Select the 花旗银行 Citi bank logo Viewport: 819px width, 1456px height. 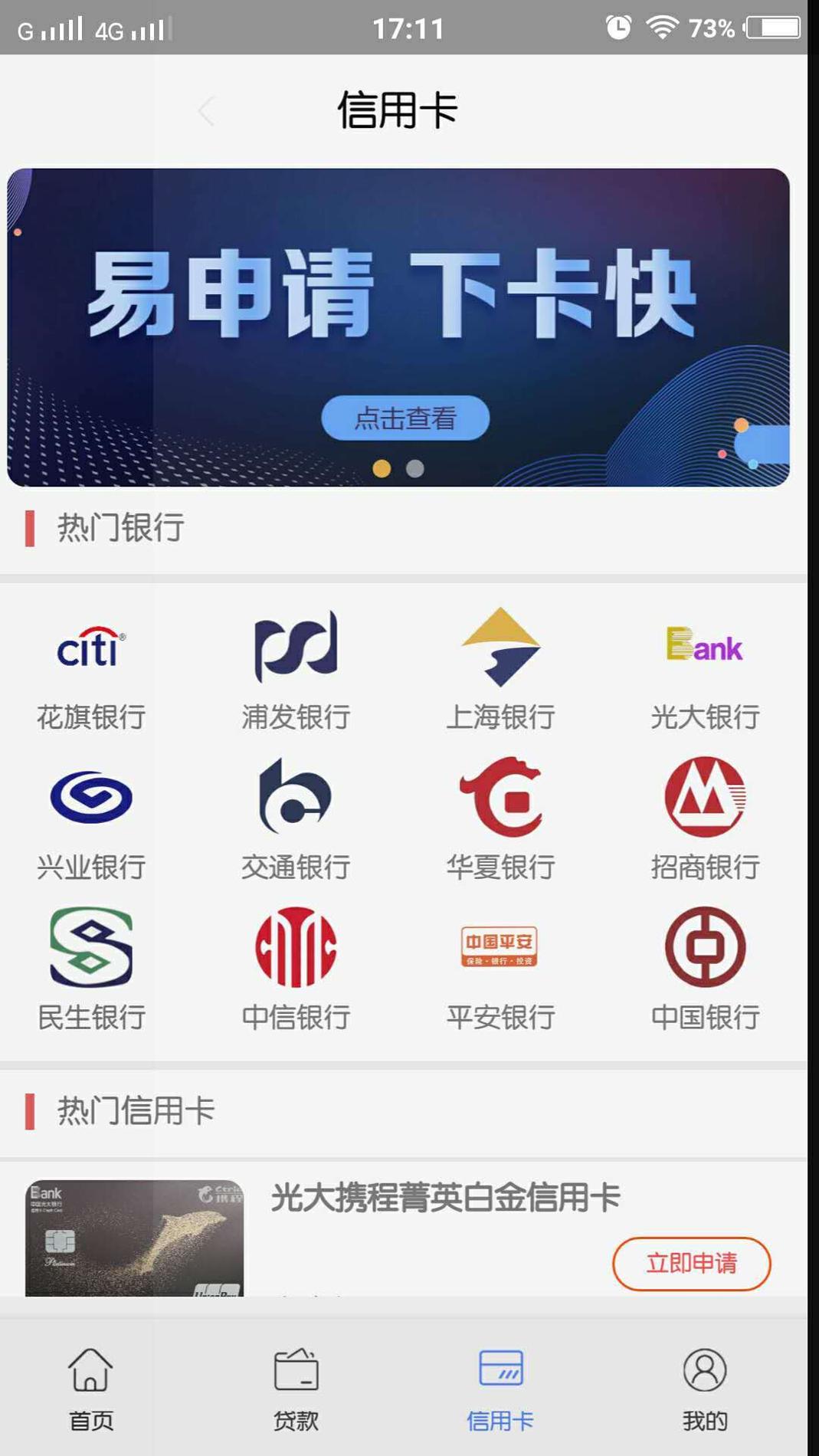[88, 646]
